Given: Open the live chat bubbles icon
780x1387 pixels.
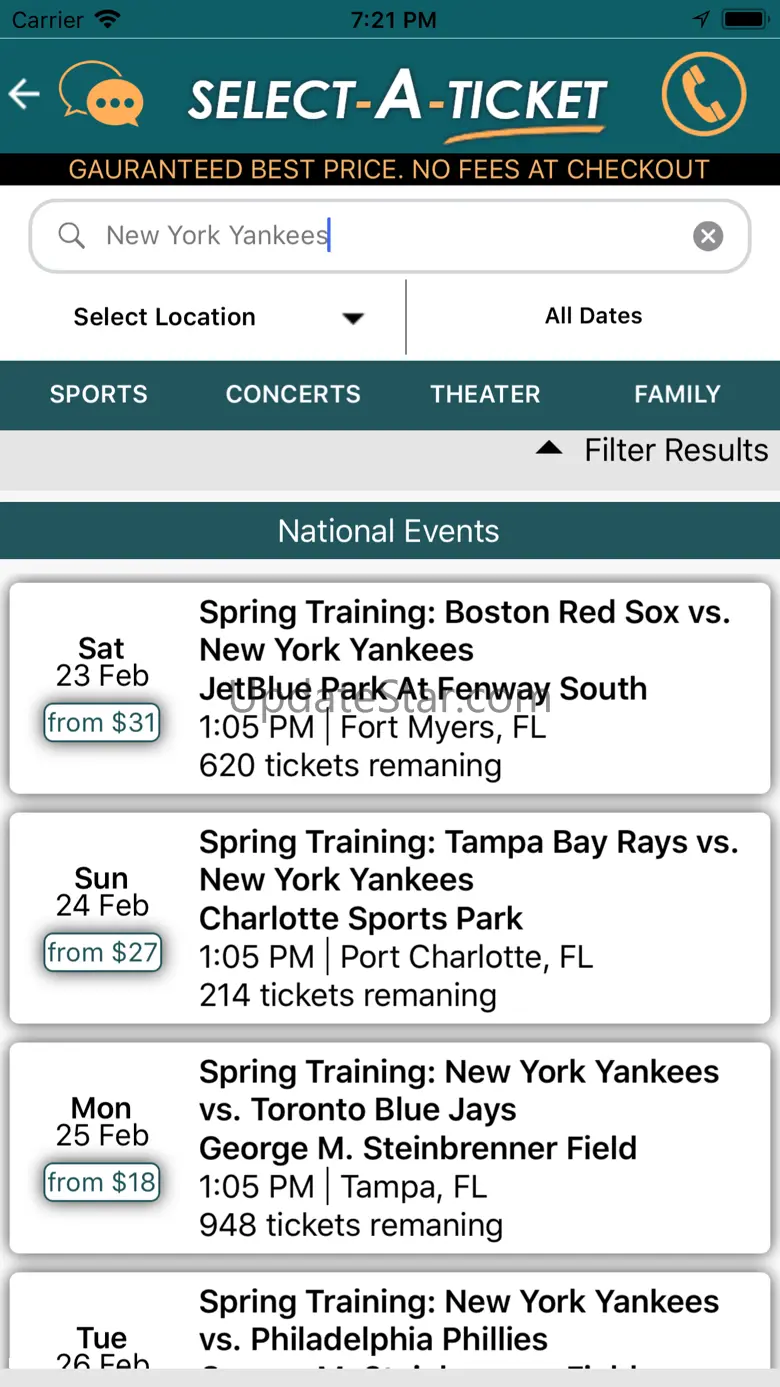Looking at the screenshot, I should [x=101, y=95].
